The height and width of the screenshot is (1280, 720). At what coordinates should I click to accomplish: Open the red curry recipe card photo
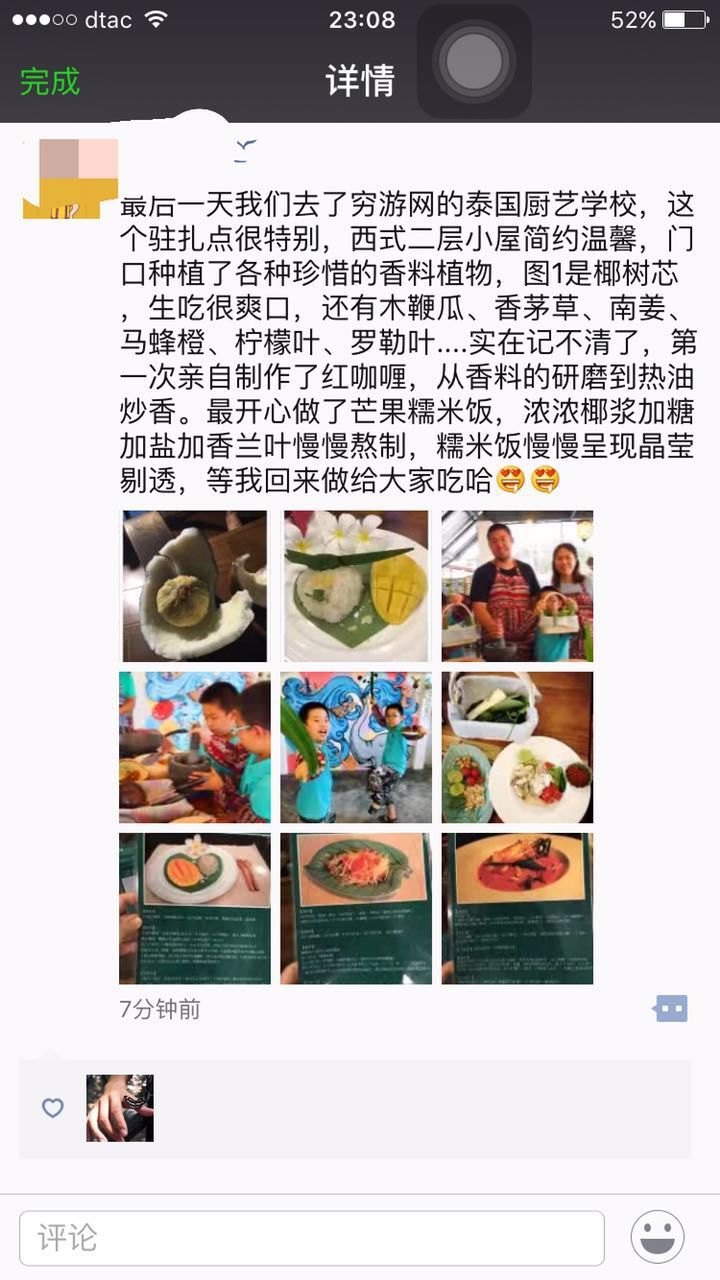(517, 908)
